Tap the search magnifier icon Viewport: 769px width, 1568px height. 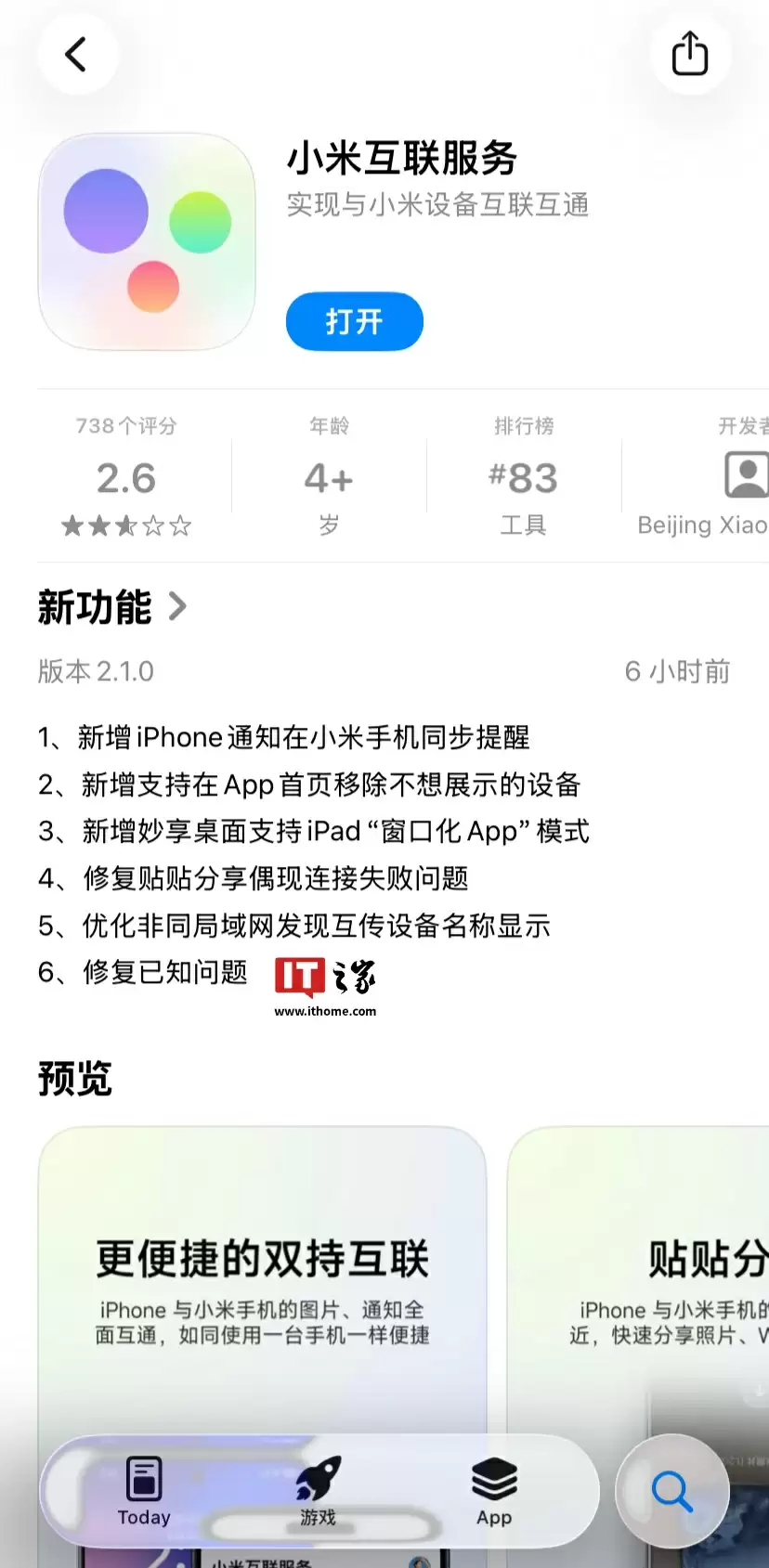(671, 1490)
